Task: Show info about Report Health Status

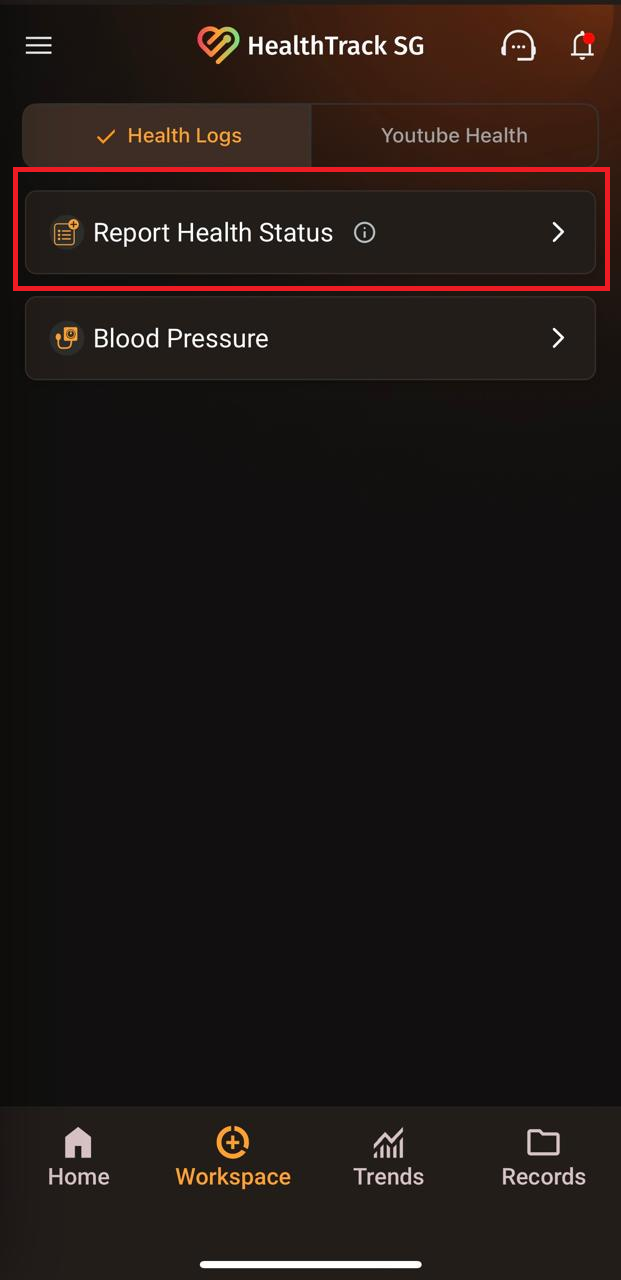Action: [365, 233]
